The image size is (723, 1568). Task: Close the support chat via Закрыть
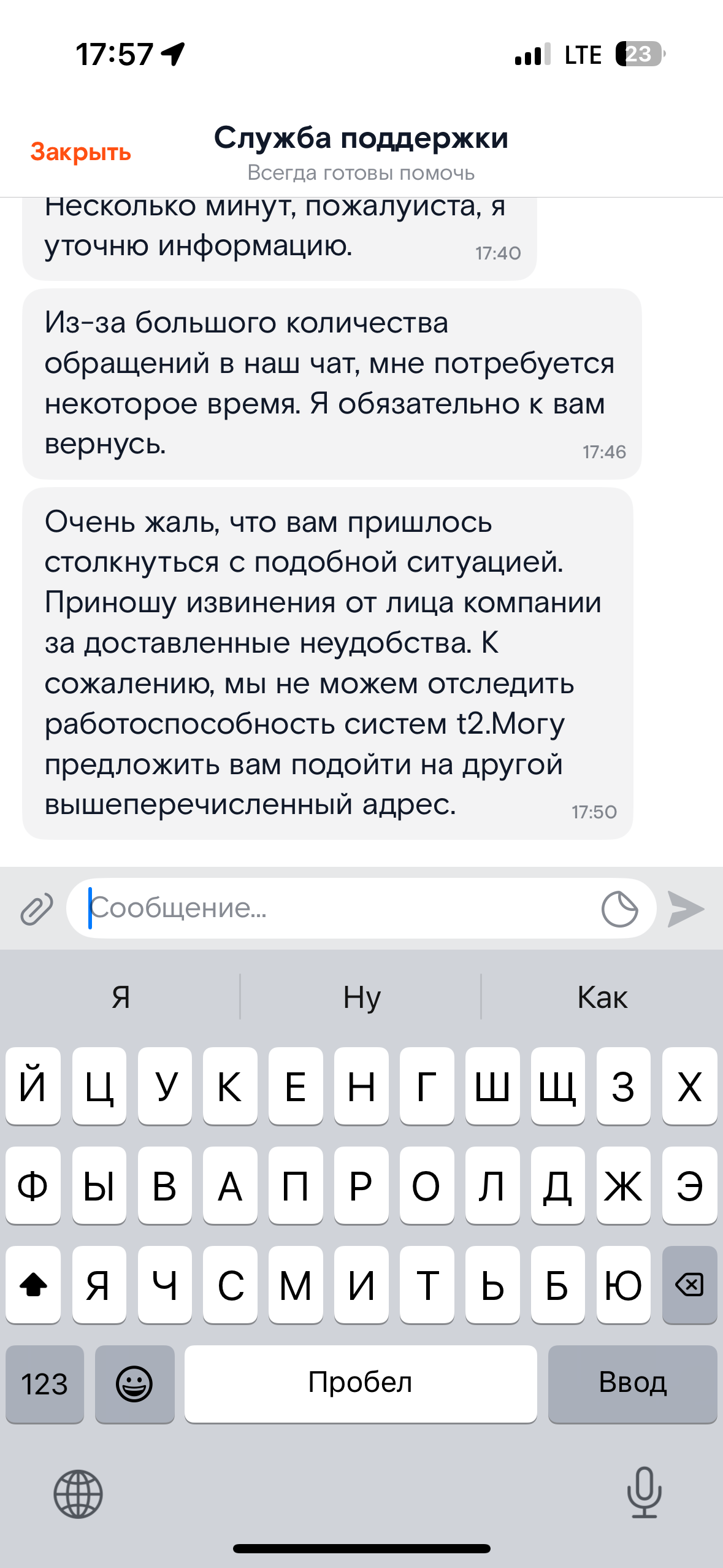coord(80,152)
